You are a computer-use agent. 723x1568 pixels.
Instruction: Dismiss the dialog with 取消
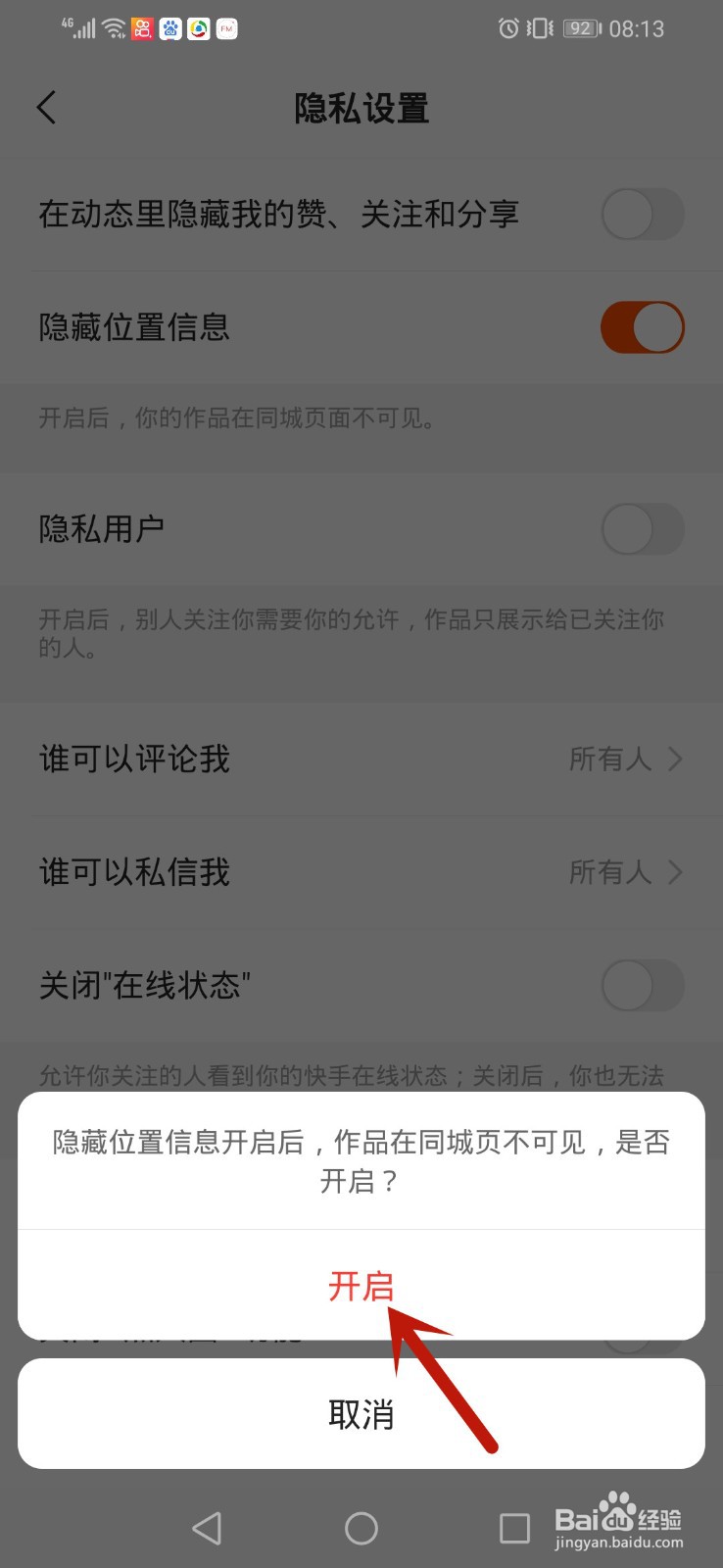point(361,1414)
